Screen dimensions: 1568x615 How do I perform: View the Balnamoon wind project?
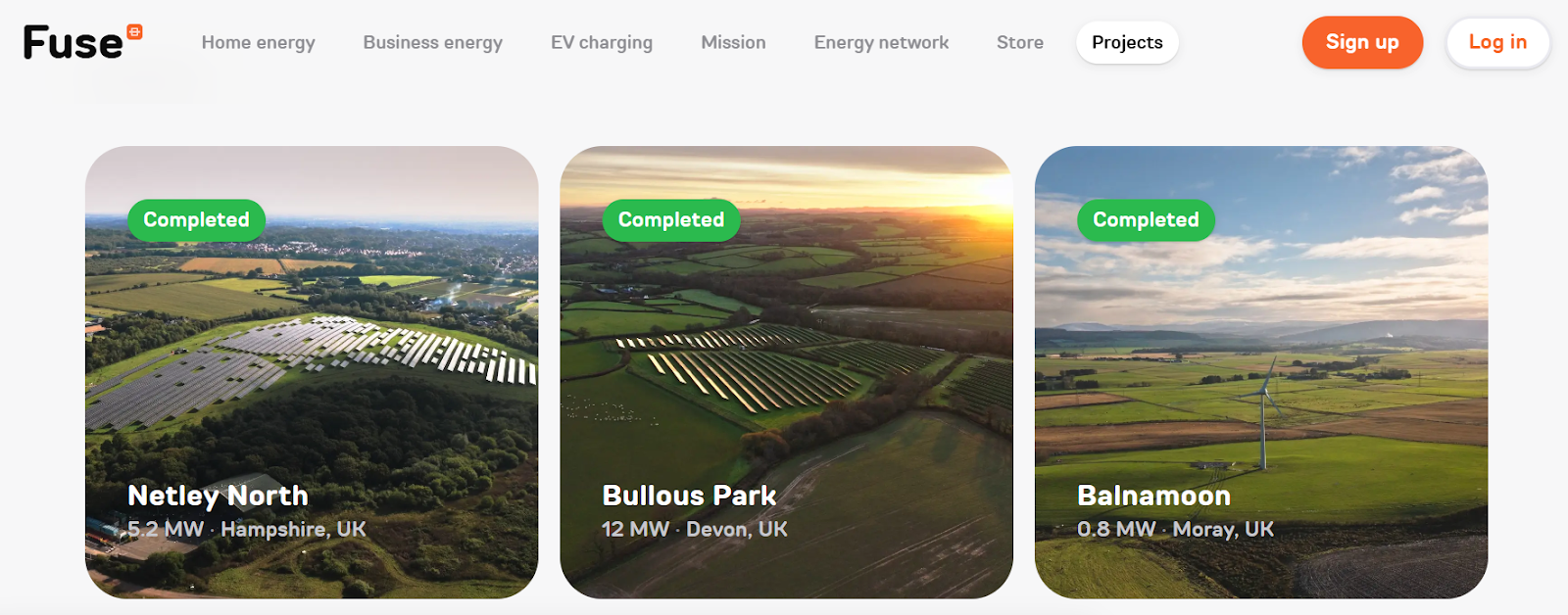pyautogui.click(x=1260, y=372)
